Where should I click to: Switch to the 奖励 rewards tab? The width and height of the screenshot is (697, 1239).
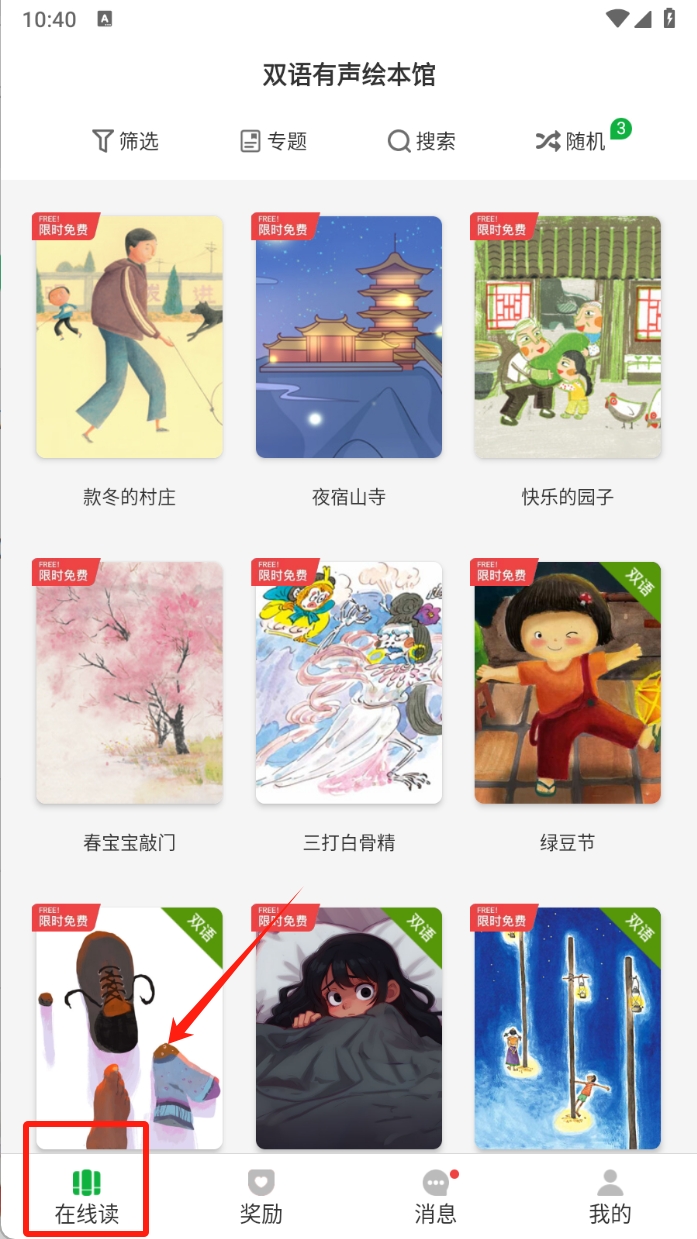point(261,1196)
